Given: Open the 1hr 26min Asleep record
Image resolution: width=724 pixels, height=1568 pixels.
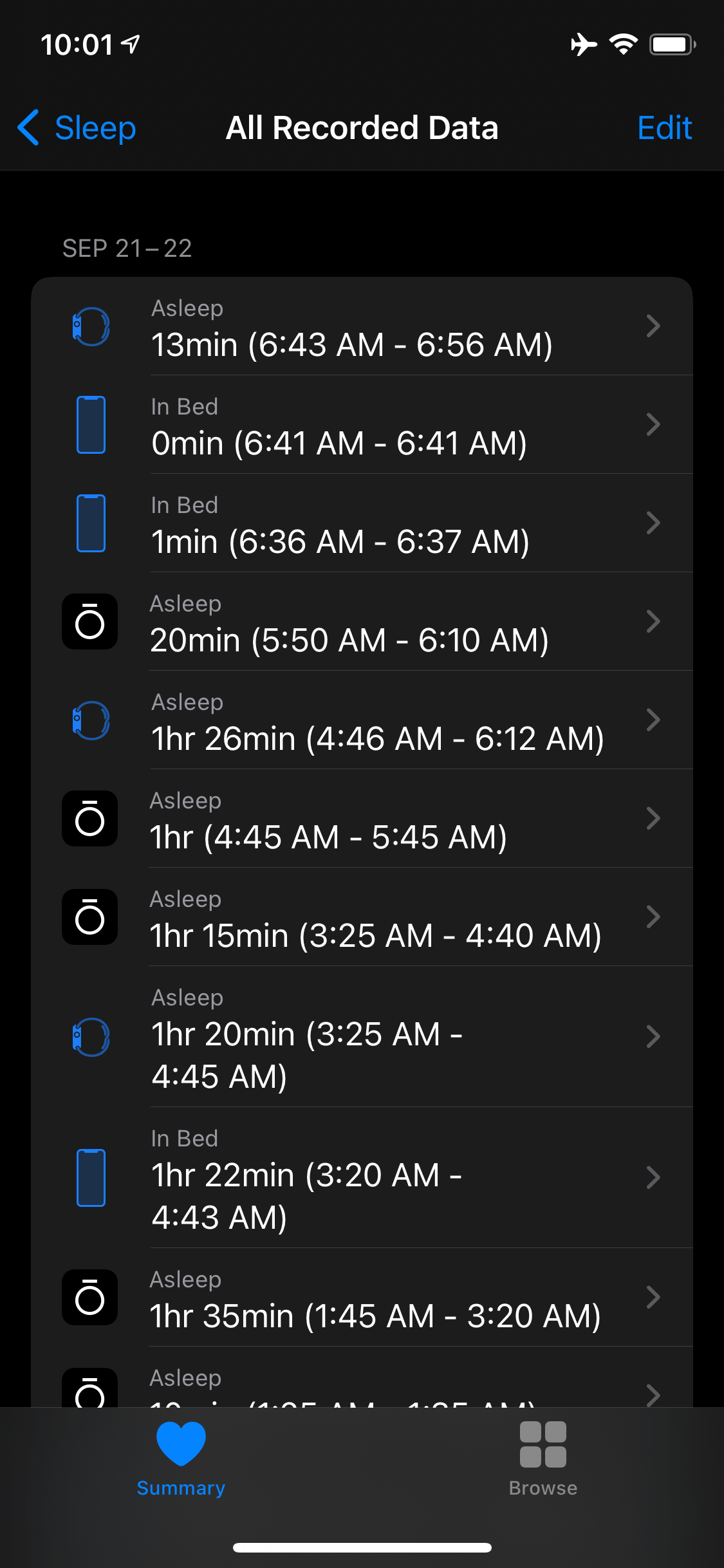Looking at the screenshot, I should click(x=362, y=720).
